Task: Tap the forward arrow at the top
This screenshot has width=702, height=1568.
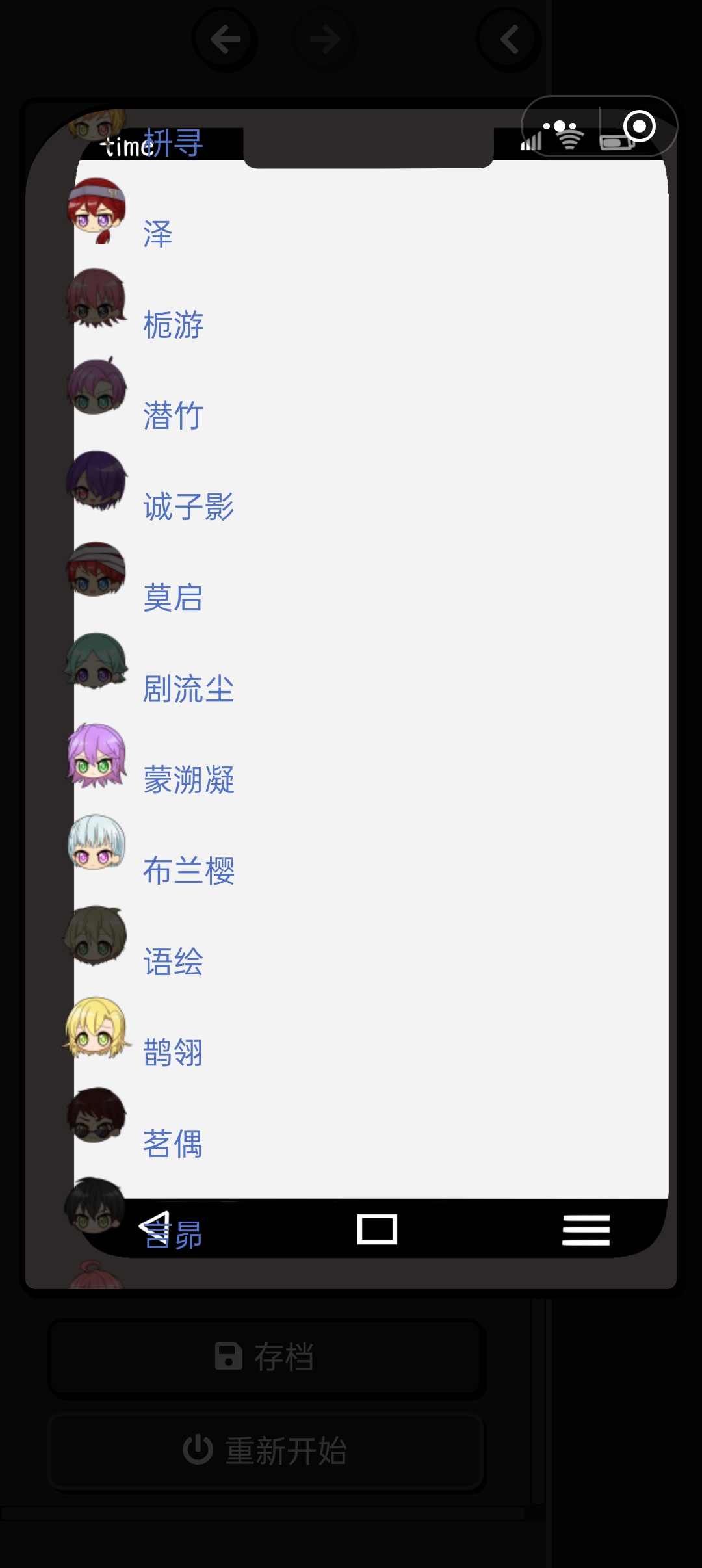Action: pyautogui.click(x=325, y=39)
